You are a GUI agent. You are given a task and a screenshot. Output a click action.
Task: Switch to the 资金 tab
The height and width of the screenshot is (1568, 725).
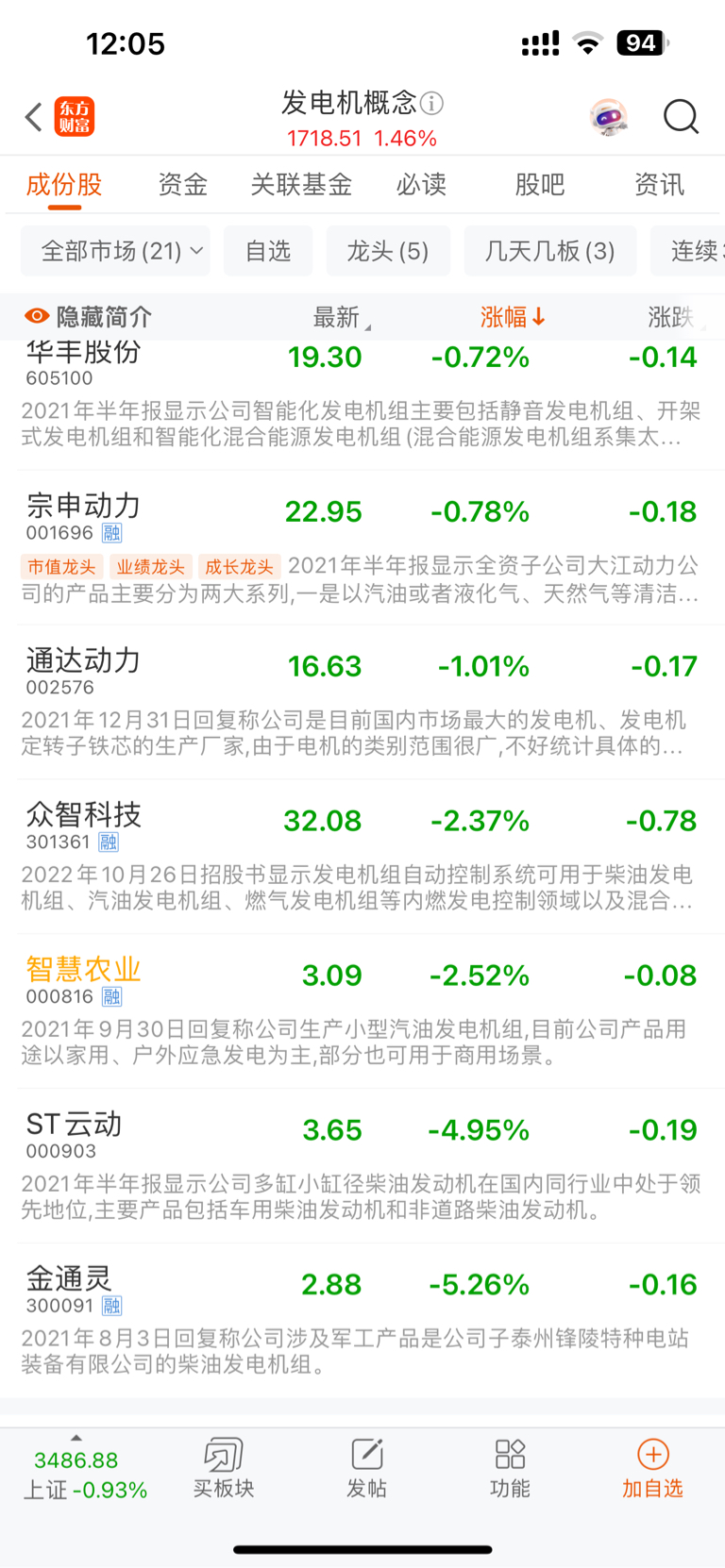coord(182,184)
